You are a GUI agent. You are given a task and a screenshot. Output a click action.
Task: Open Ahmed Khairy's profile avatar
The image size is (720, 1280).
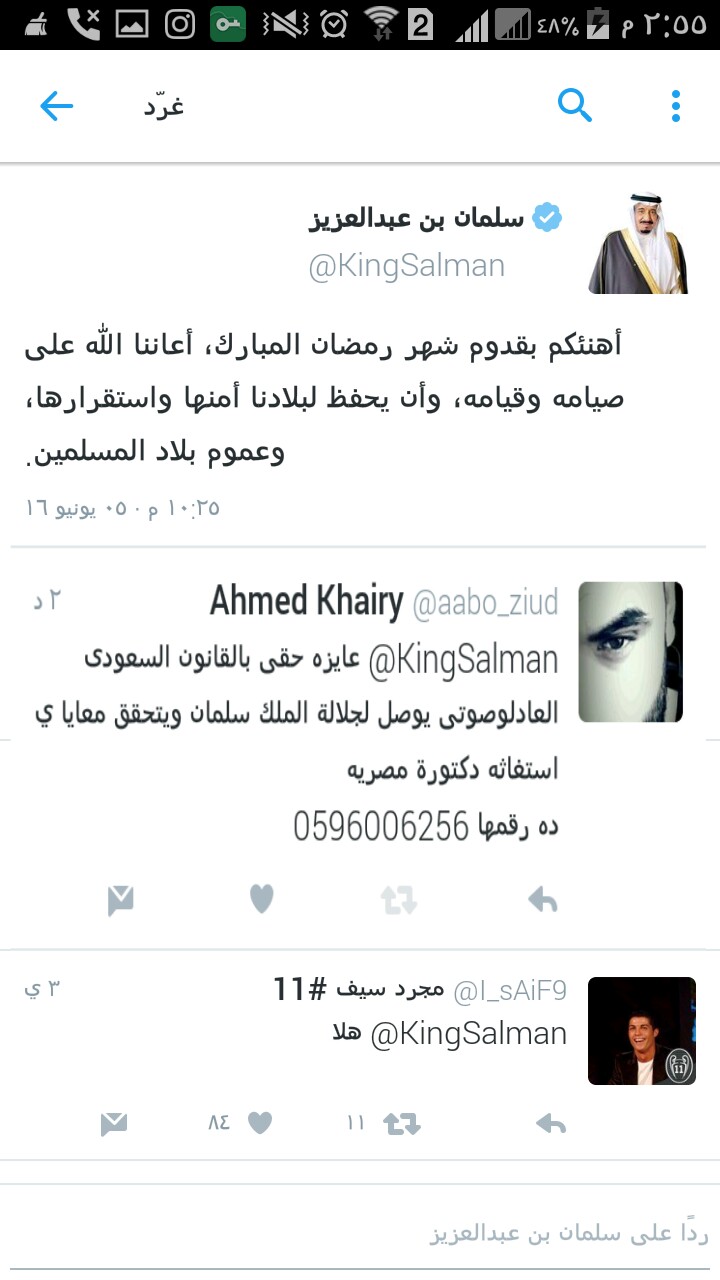point(631,652)
